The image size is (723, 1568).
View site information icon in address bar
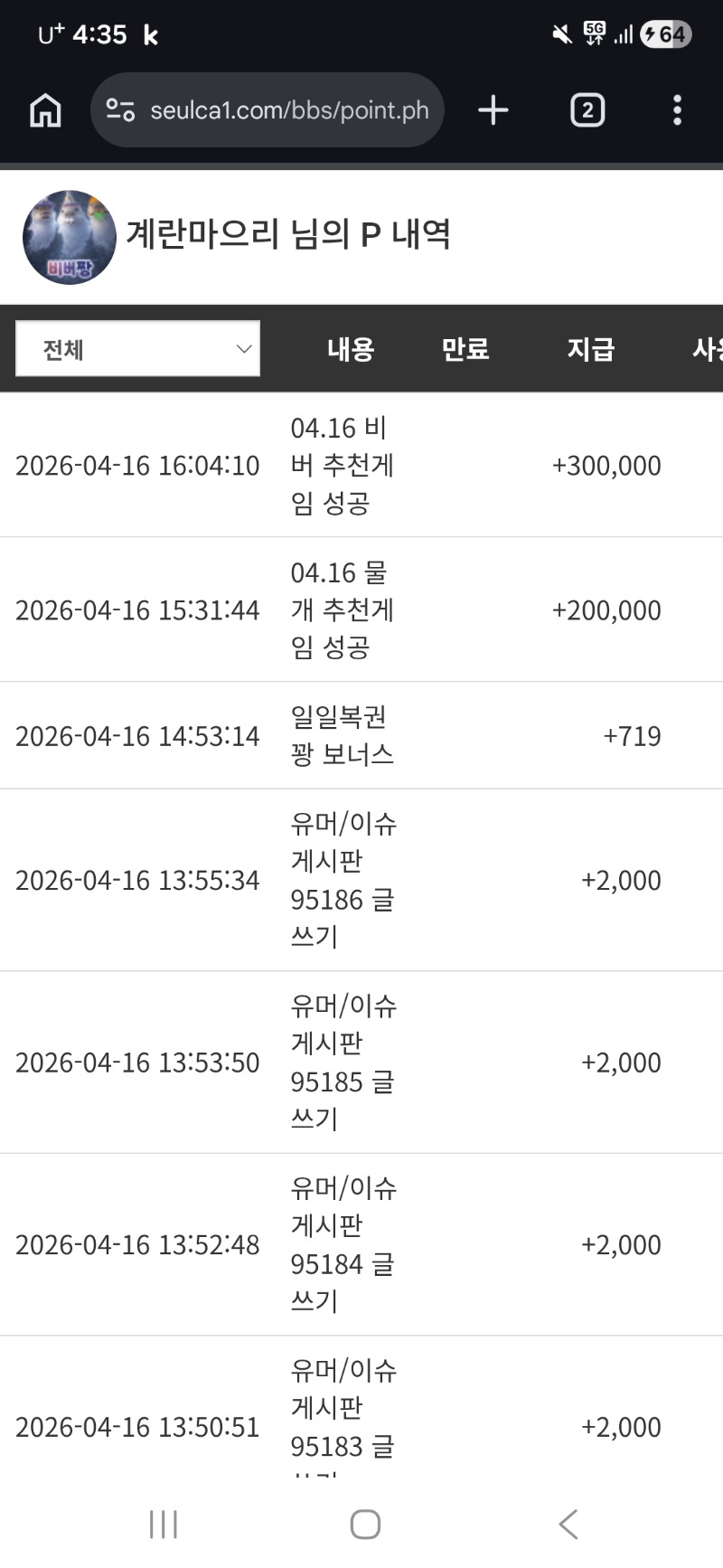click(x=120, y=110)
